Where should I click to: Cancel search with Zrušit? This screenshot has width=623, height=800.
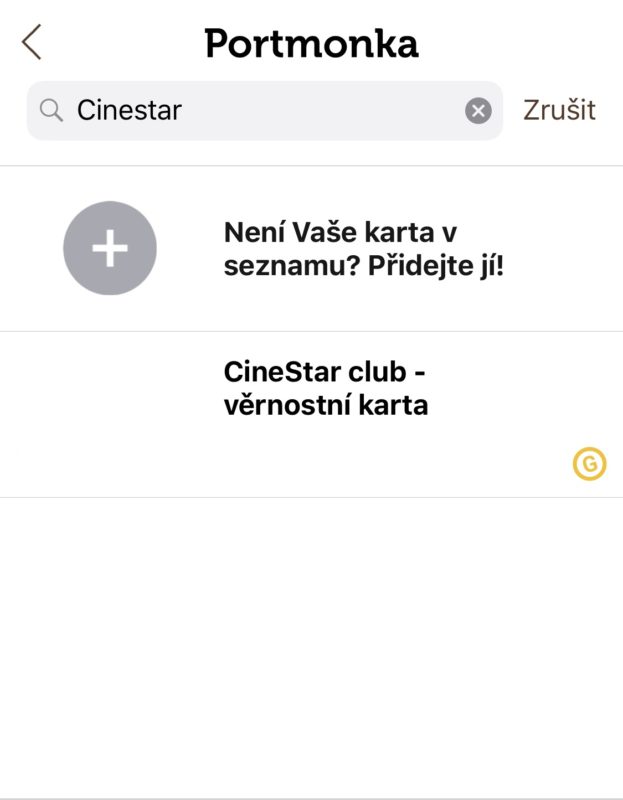coord(559,110)
